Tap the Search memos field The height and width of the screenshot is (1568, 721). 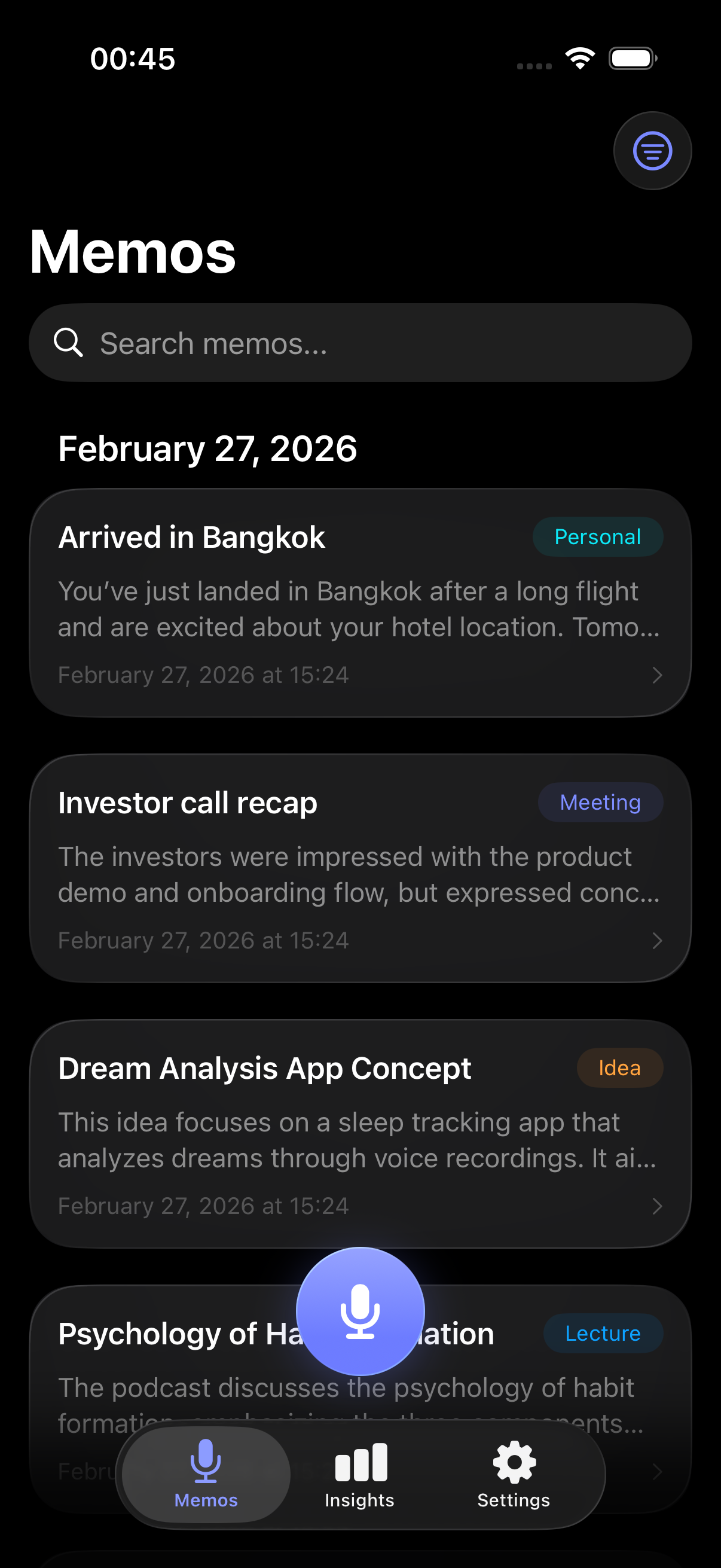[360, 343]
